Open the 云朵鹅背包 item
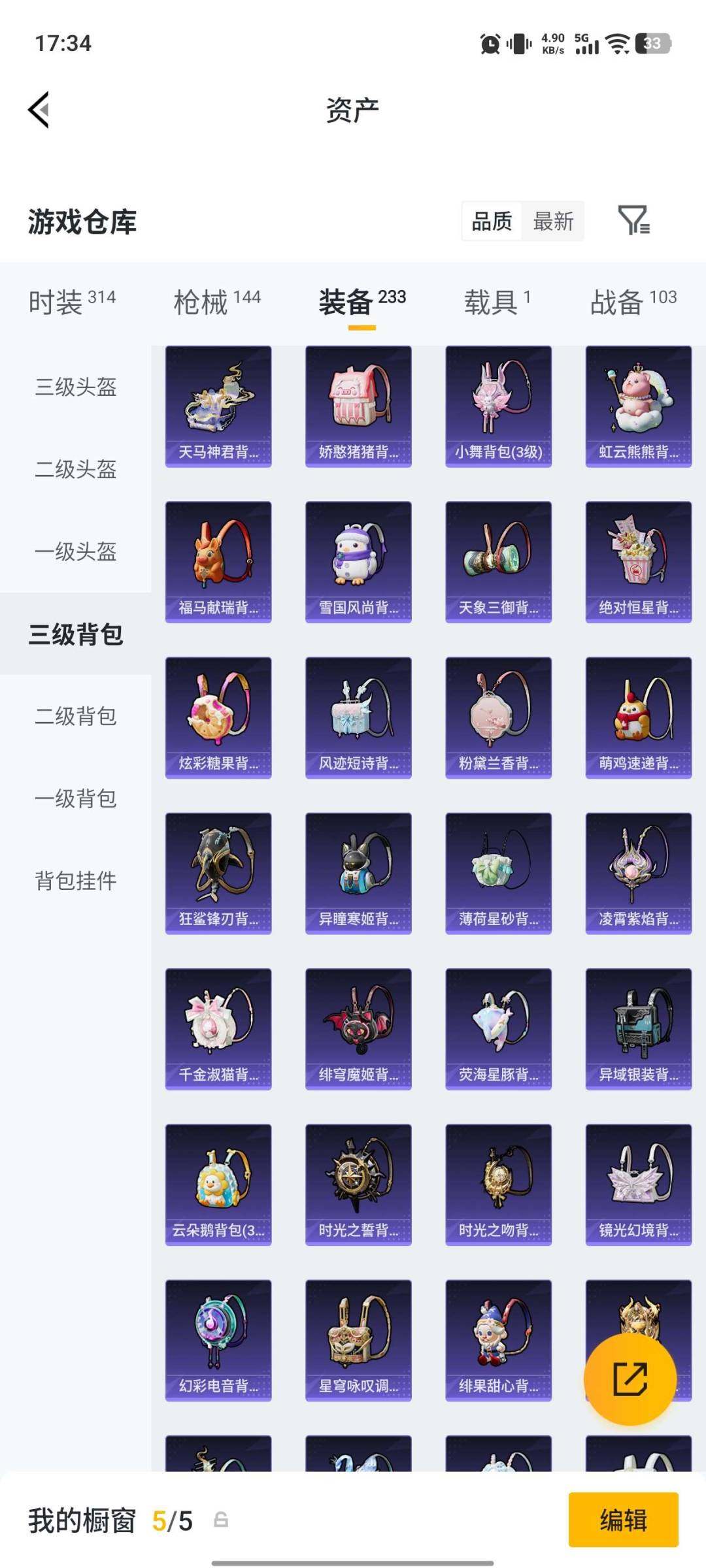Screen dimensions: 706x1568 pyautogui.click(x=218, y=1184)
